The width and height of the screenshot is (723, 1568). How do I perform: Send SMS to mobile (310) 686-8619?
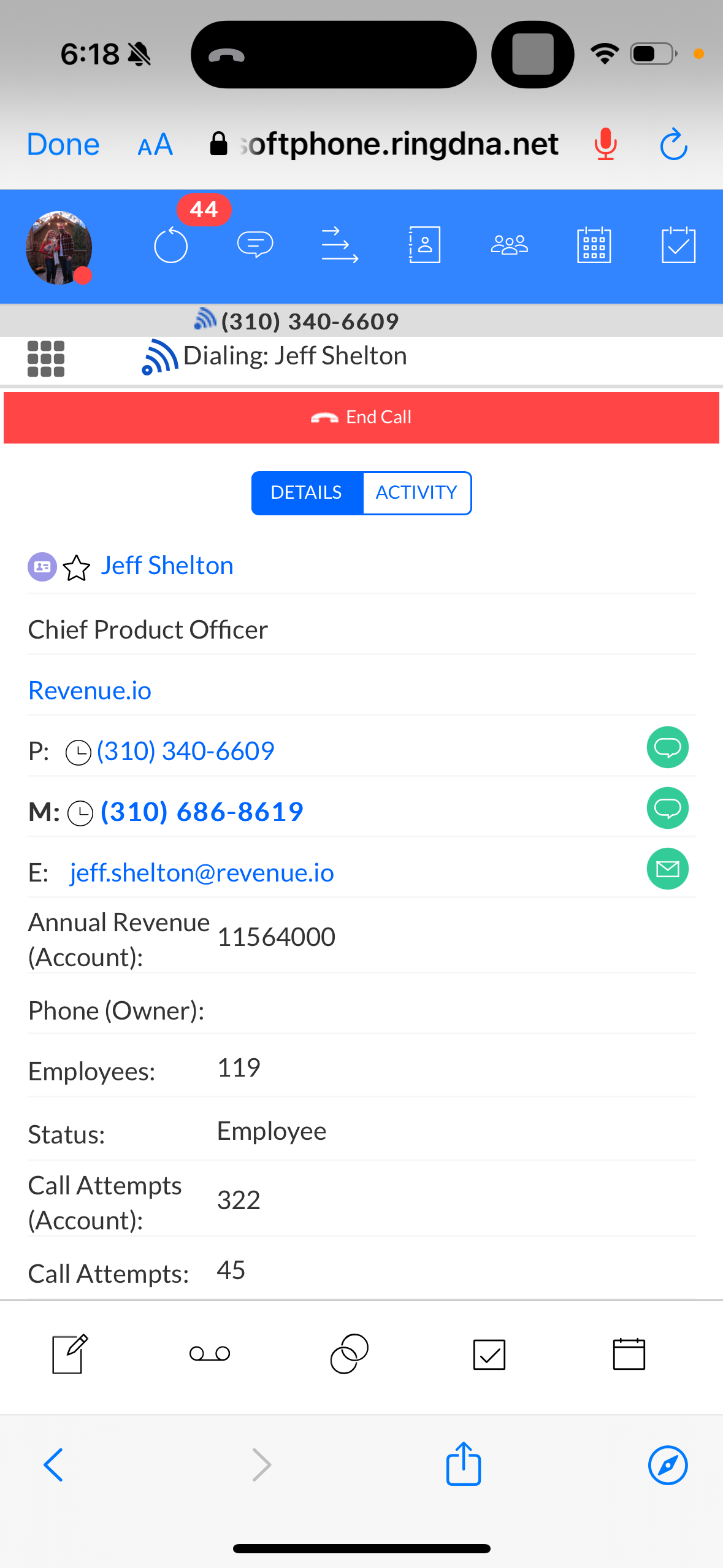coord(667,809)
